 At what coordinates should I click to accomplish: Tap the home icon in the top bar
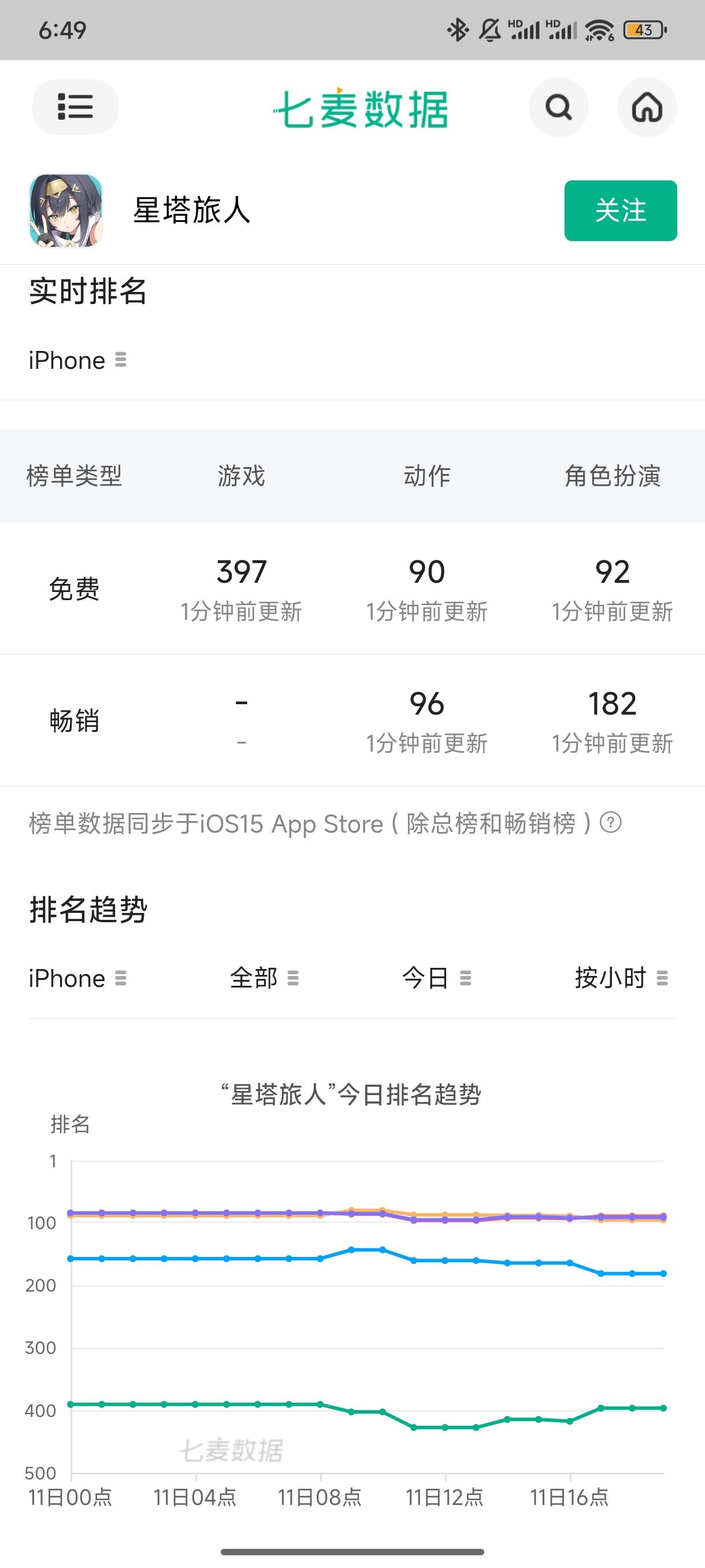click(647, 106)
